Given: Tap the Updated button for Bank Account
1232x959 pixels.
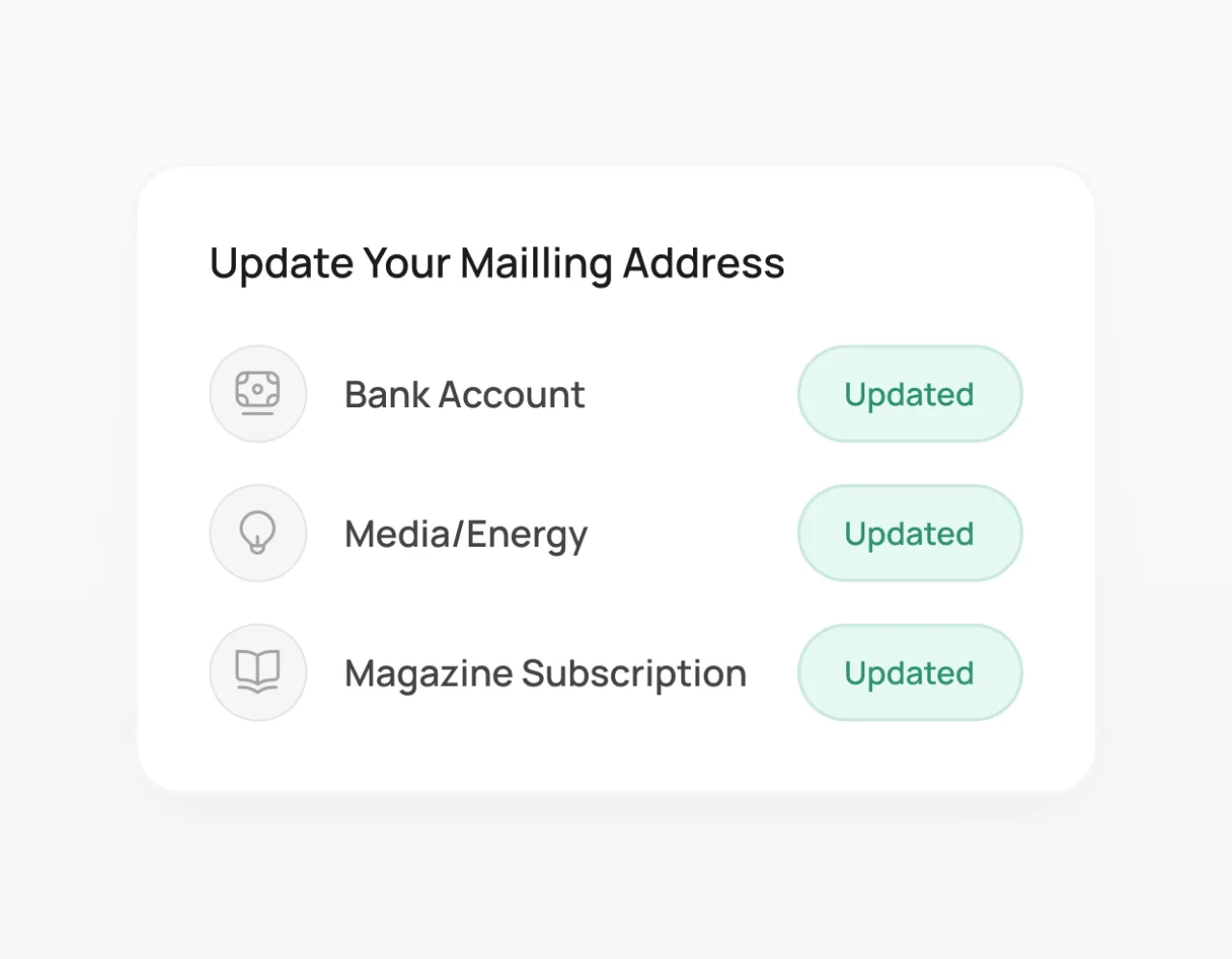Looking at the screenshot, I should point(909,394).
